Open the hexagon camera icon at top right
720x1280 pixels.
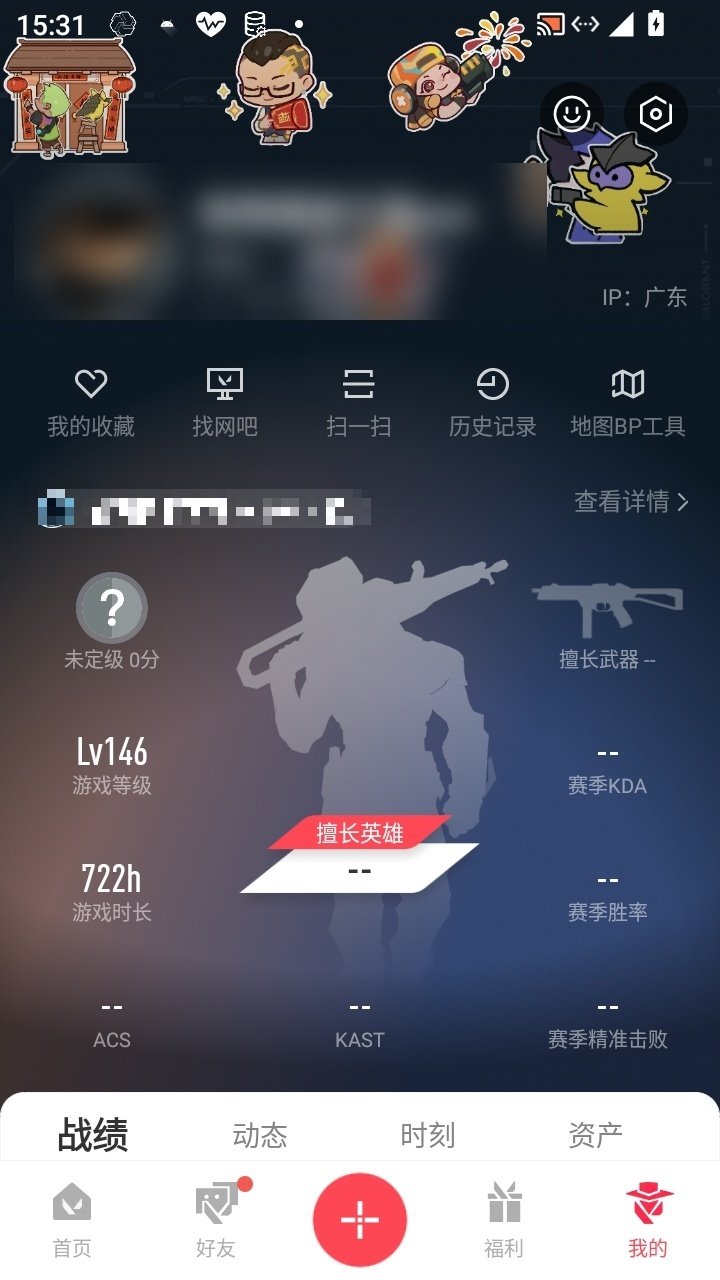click(654, 114)
